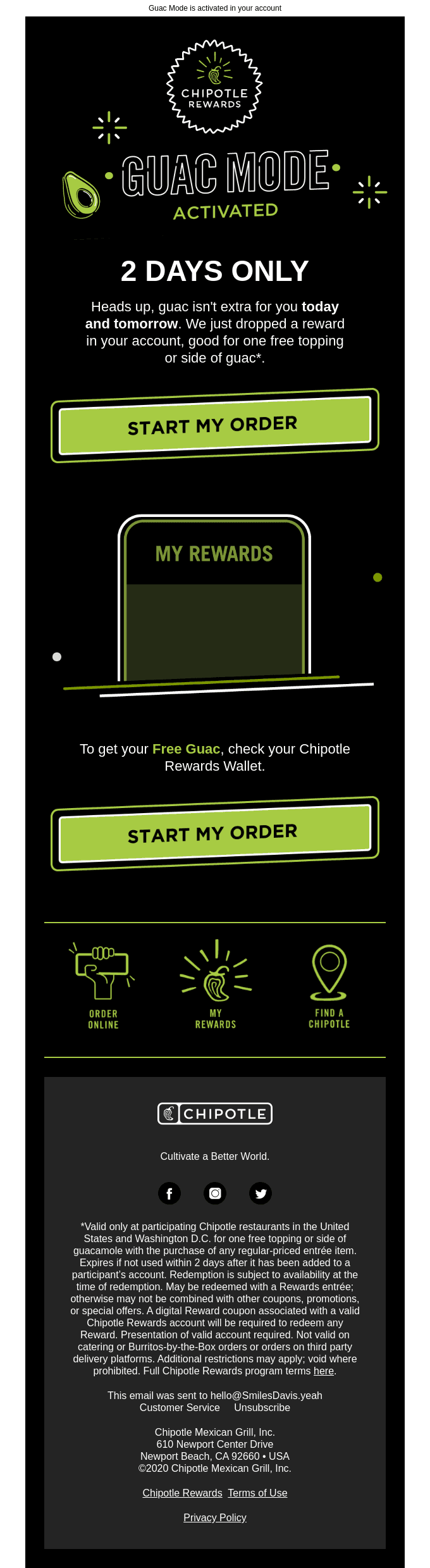Open Chipotle's Twitter page

(261, 1193)
